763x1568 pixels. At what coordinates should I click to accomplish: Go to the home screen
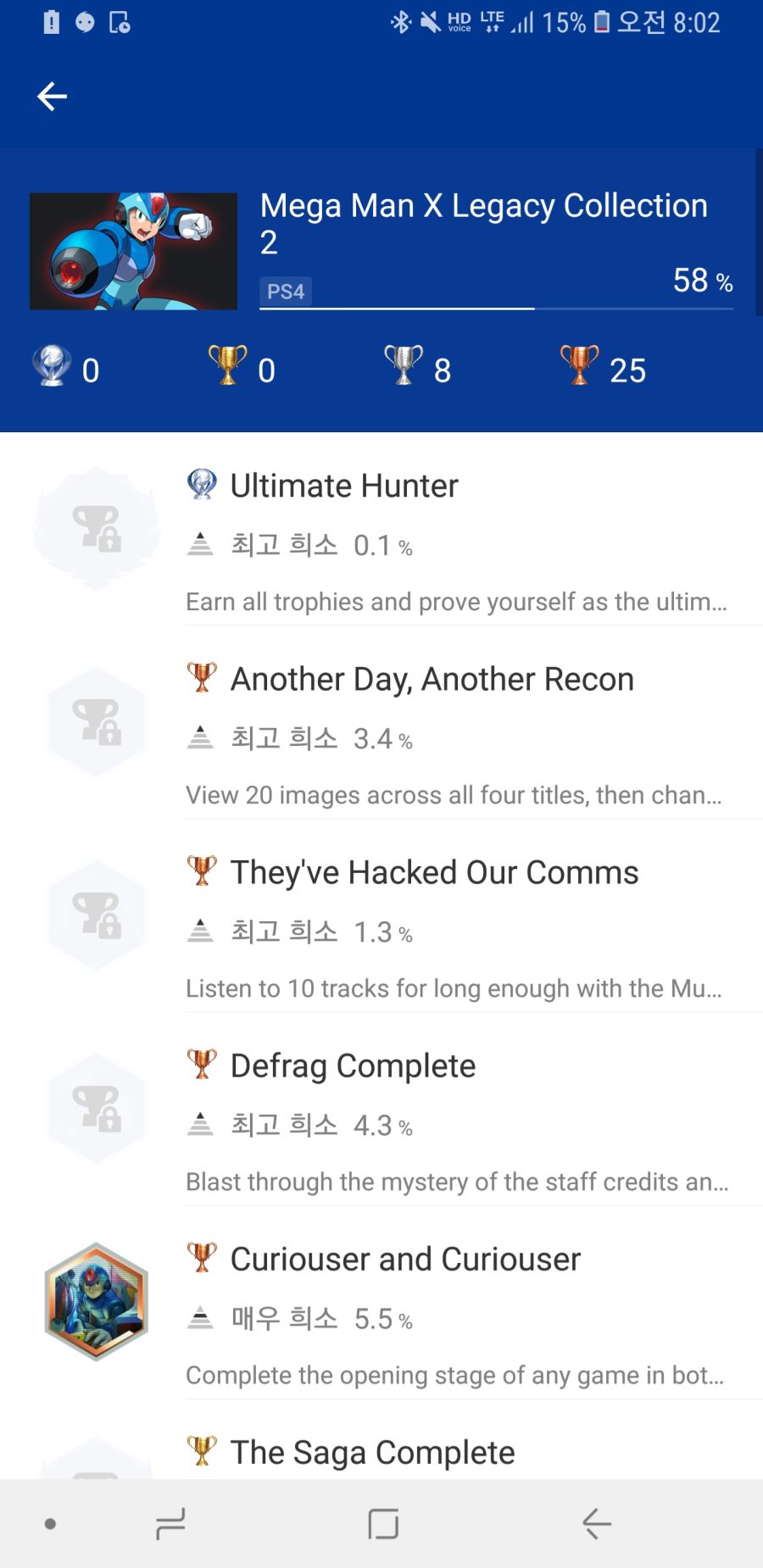(383, 1524)
